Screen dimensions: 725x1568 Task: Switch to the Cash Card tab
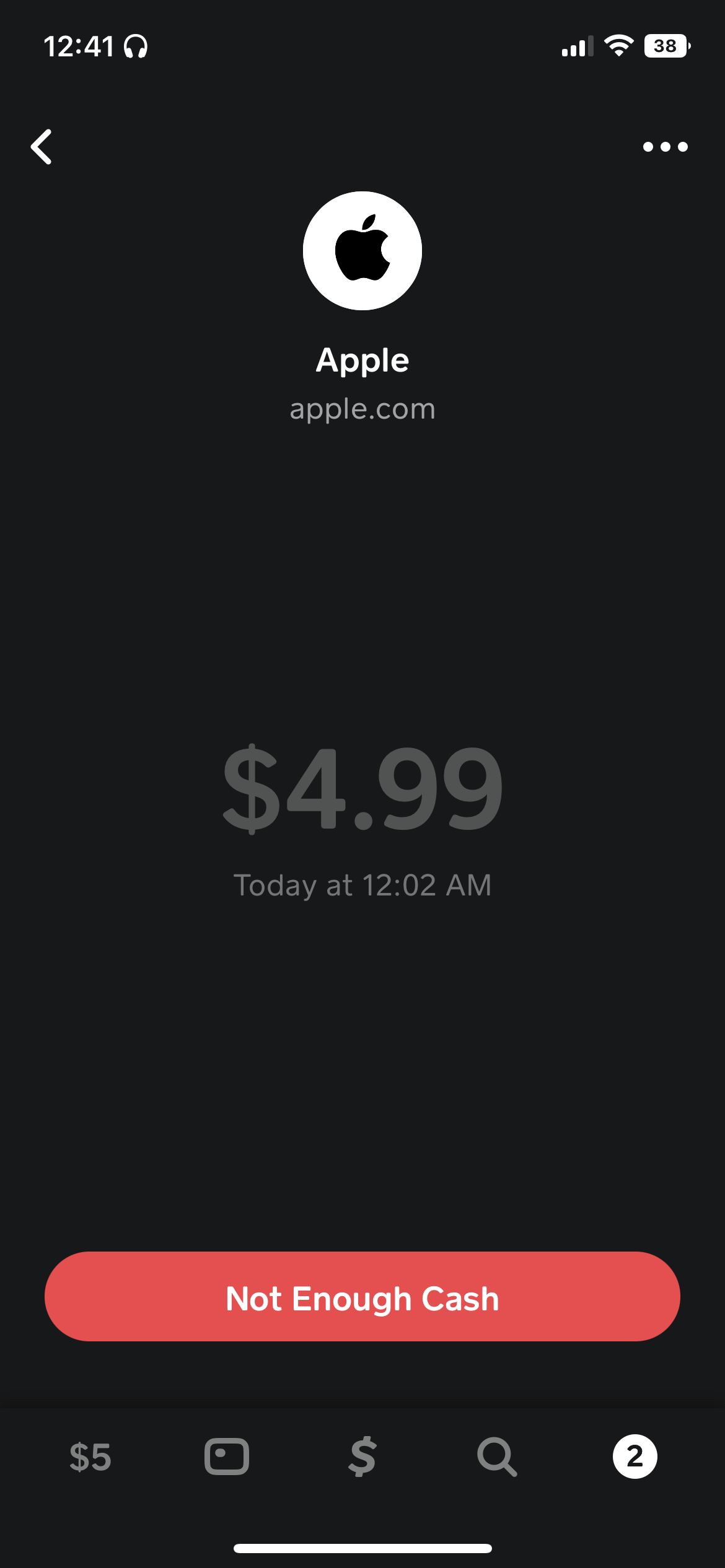coord(227,1457)
